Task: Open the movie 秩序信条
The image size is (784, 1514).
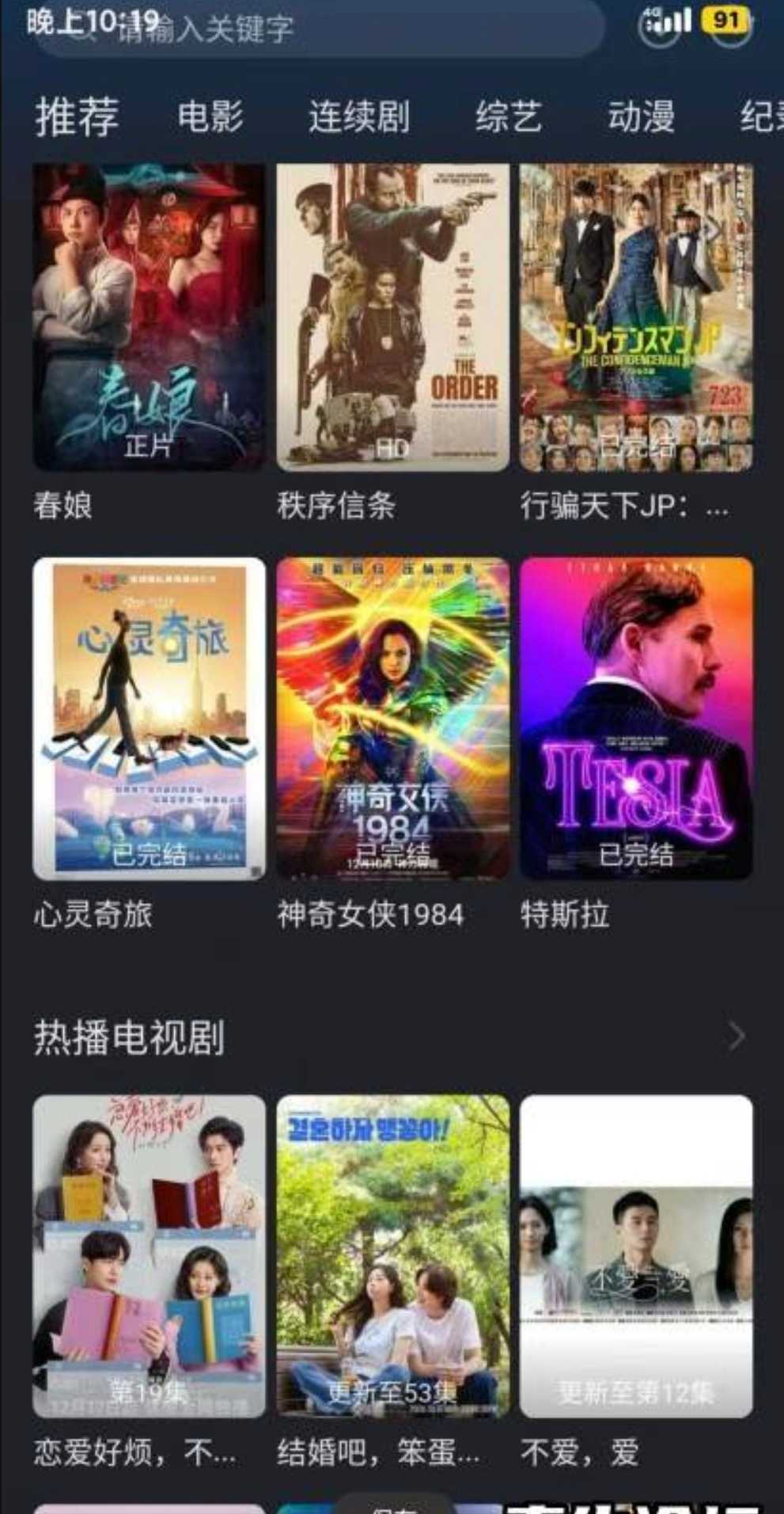Action: [392, 317]
